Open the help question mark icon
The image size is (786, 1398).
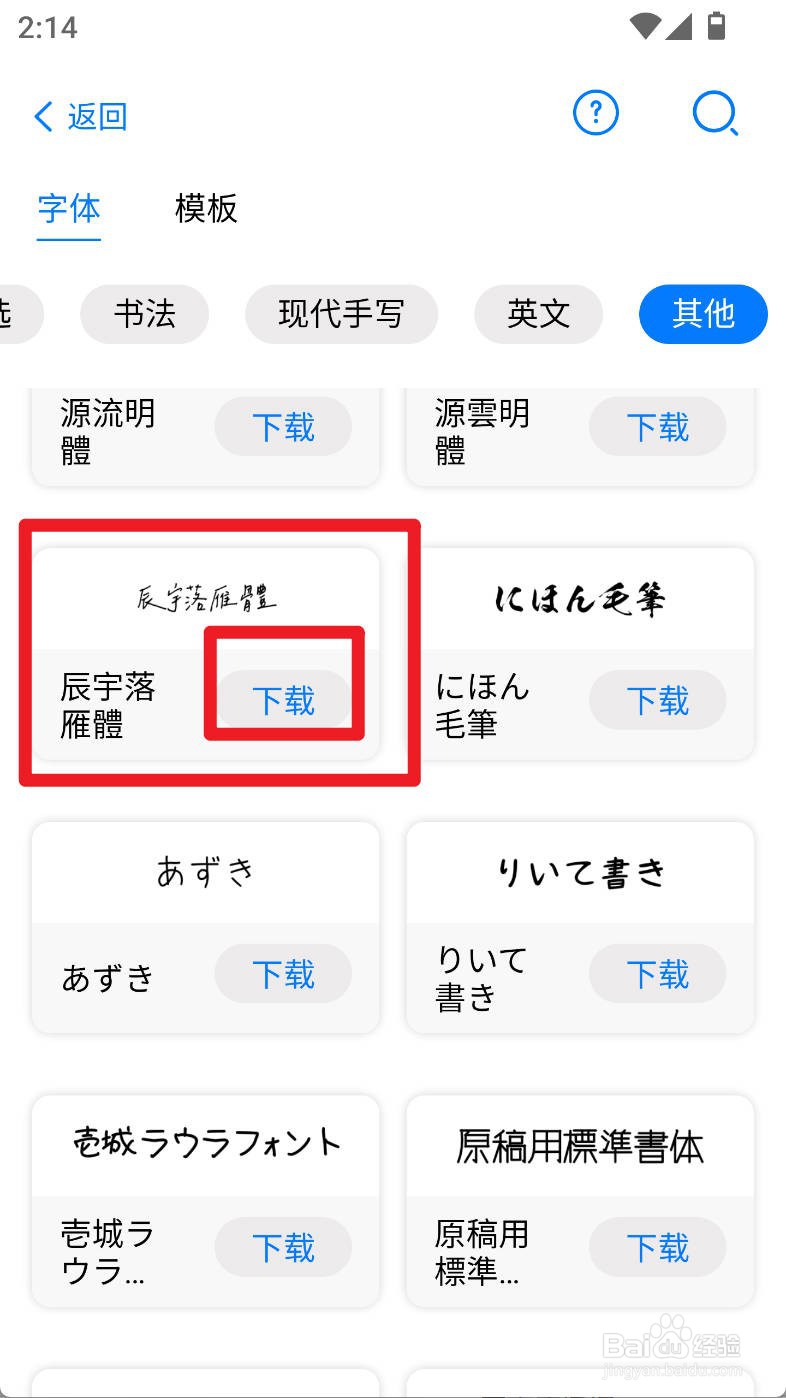(x=595, y=113)
